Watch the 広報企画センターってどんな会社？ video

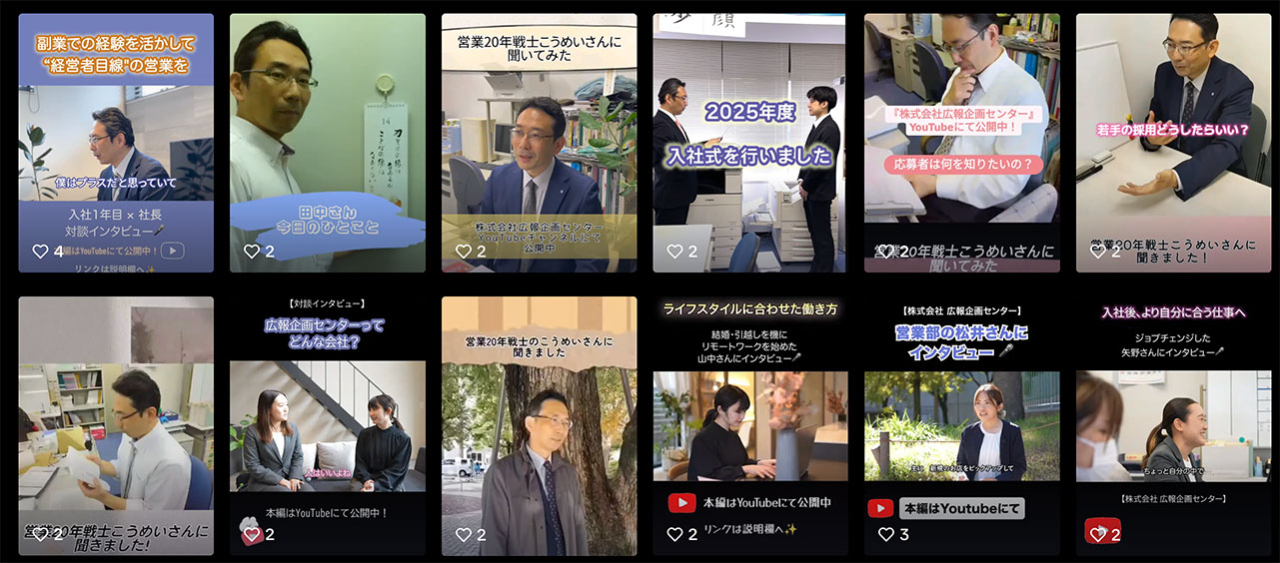[x=327, y=425]
